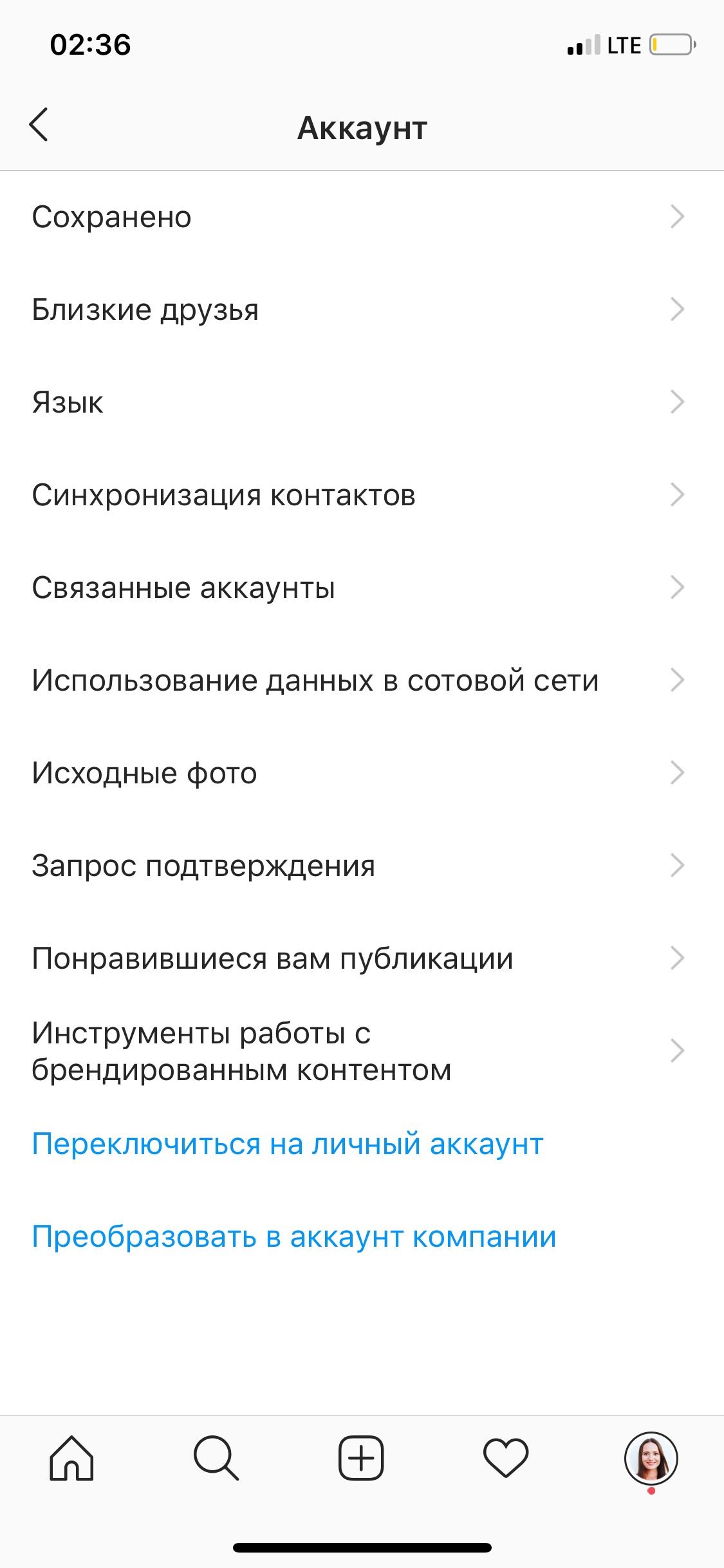Switch to the Search tab

tap(216, 1458)
